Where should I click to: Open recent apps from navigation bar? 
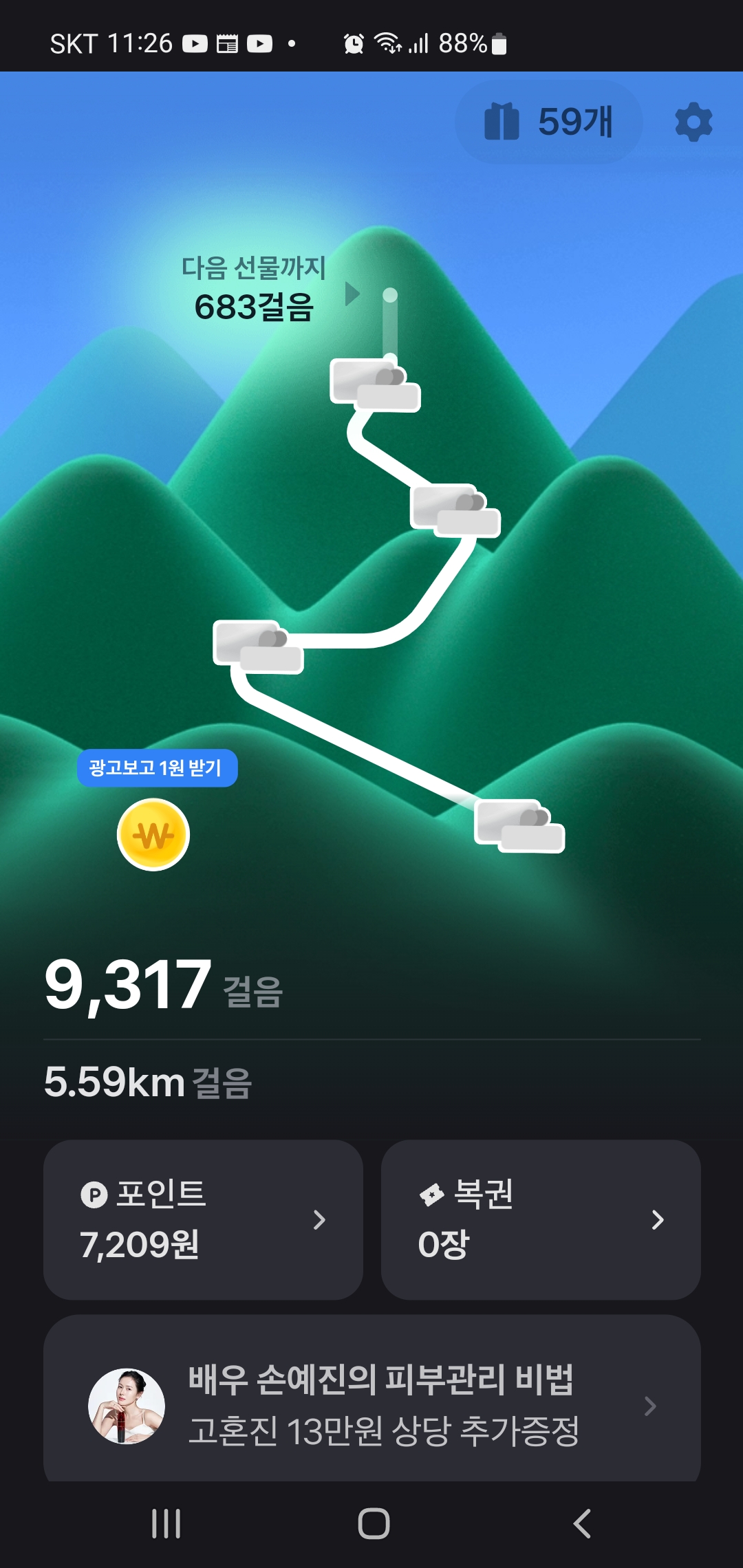(166, 1523)
